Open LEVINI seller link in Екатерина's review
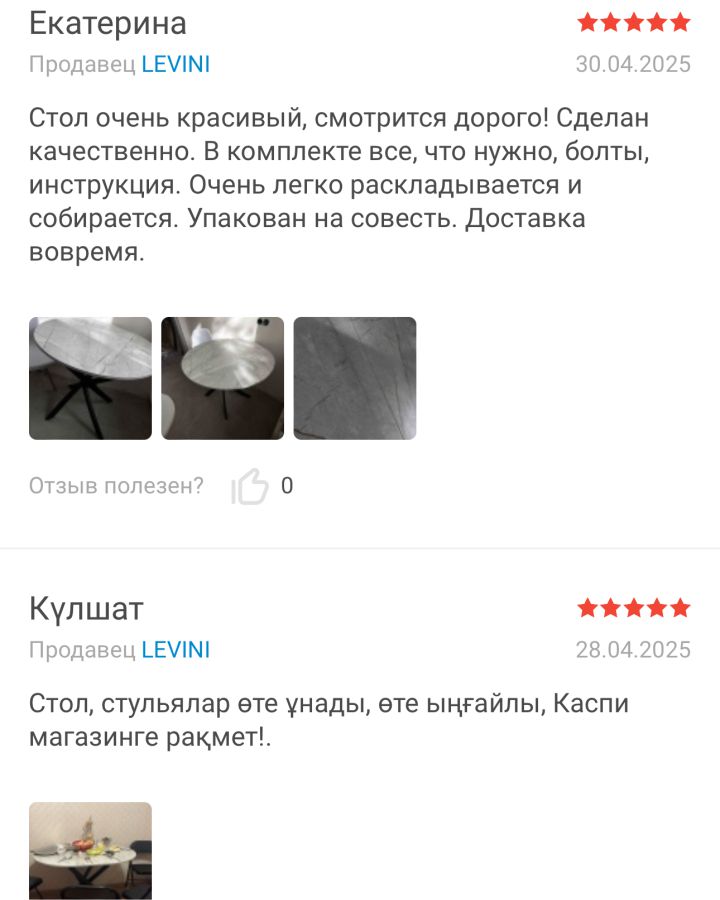 point(175,64)
